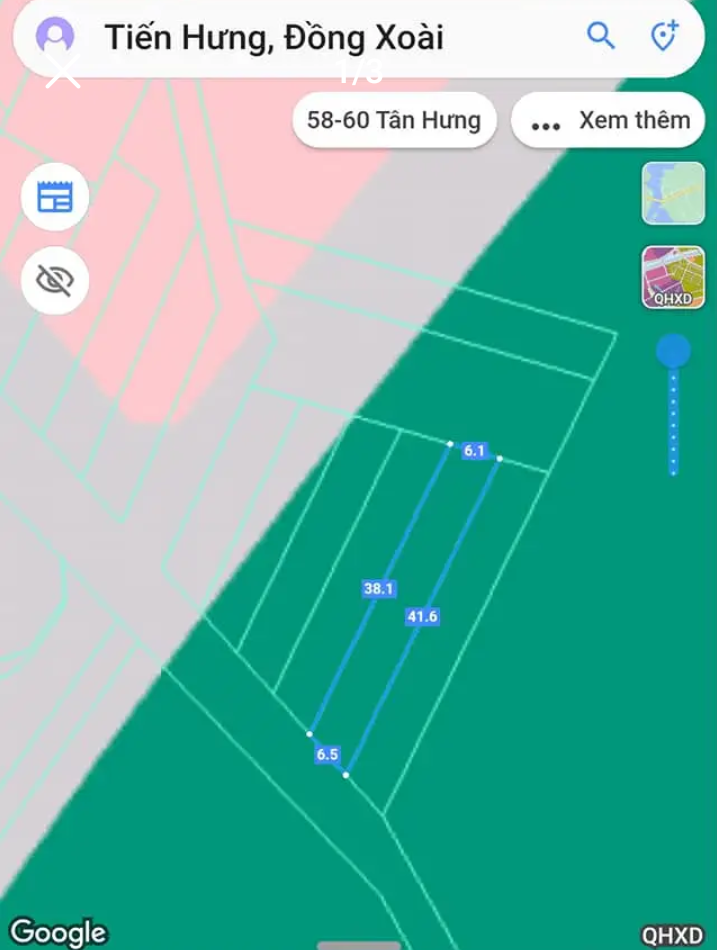Tap the magnifier search icon
The width and height of the screenshot is (717, 950).
[600, 37]
